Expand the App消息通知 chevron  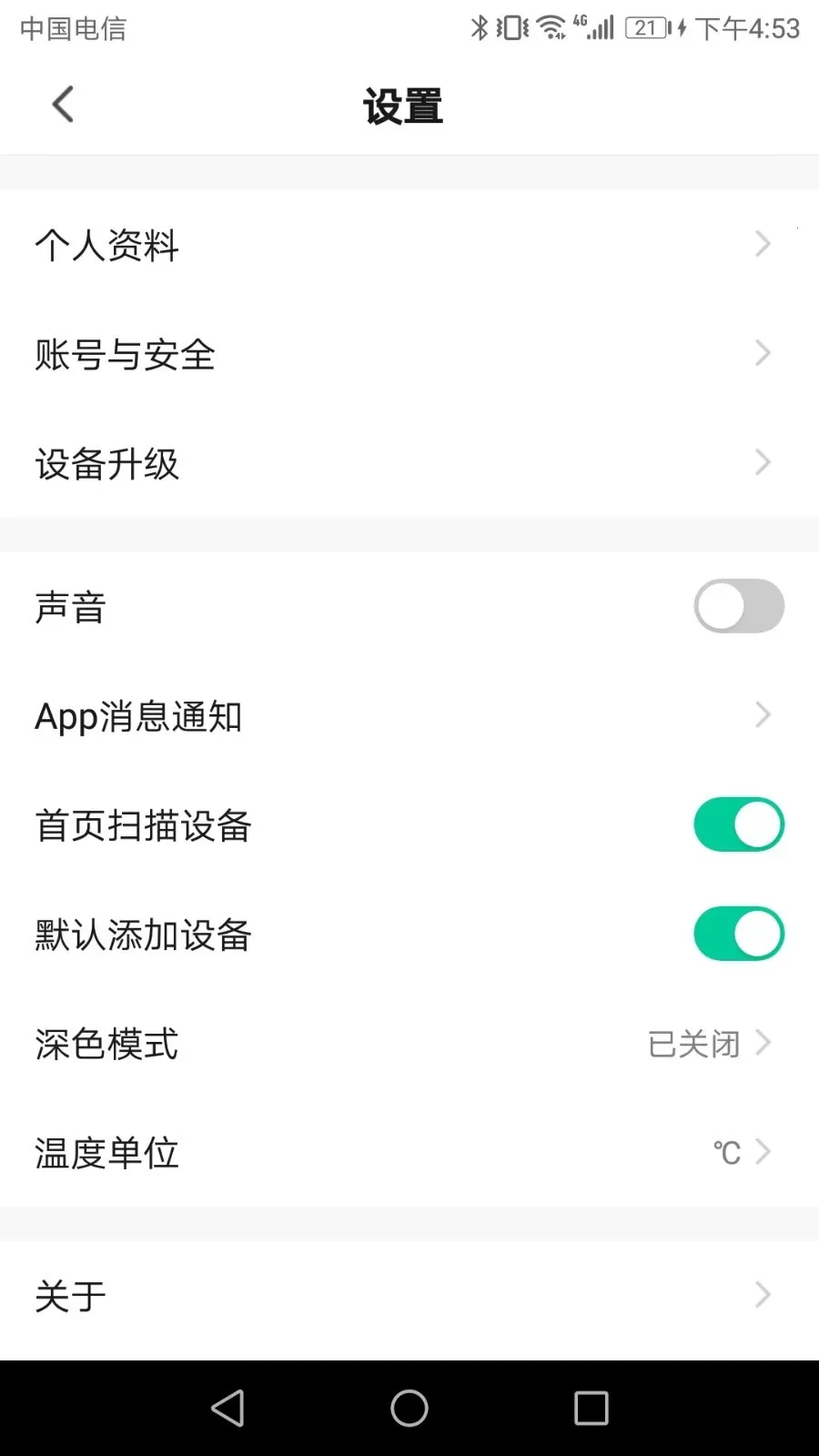point(763,715)
